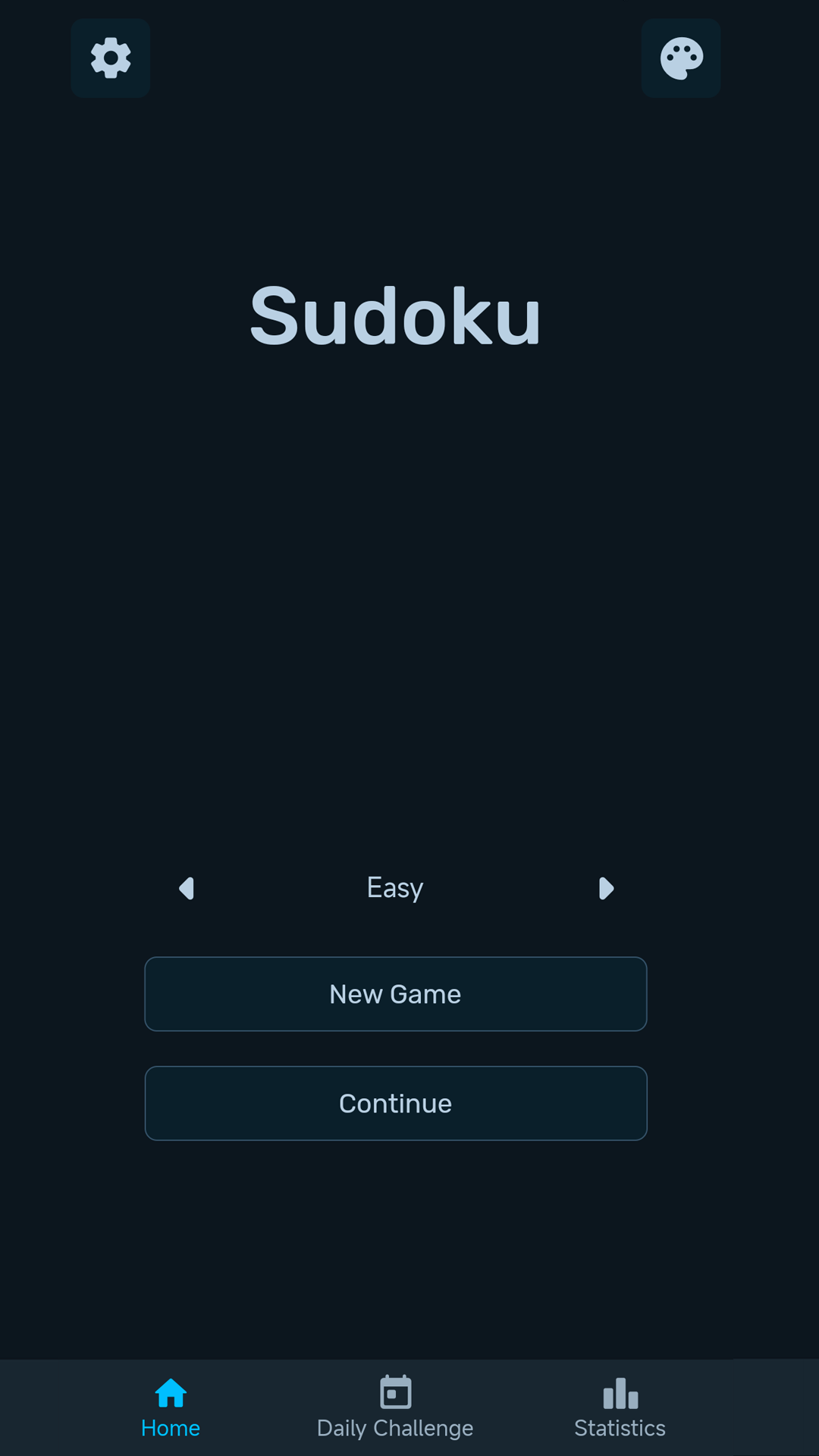Select the next difficulty level
The height and width of the screenshot is (1456, 819).
(605, 888)
